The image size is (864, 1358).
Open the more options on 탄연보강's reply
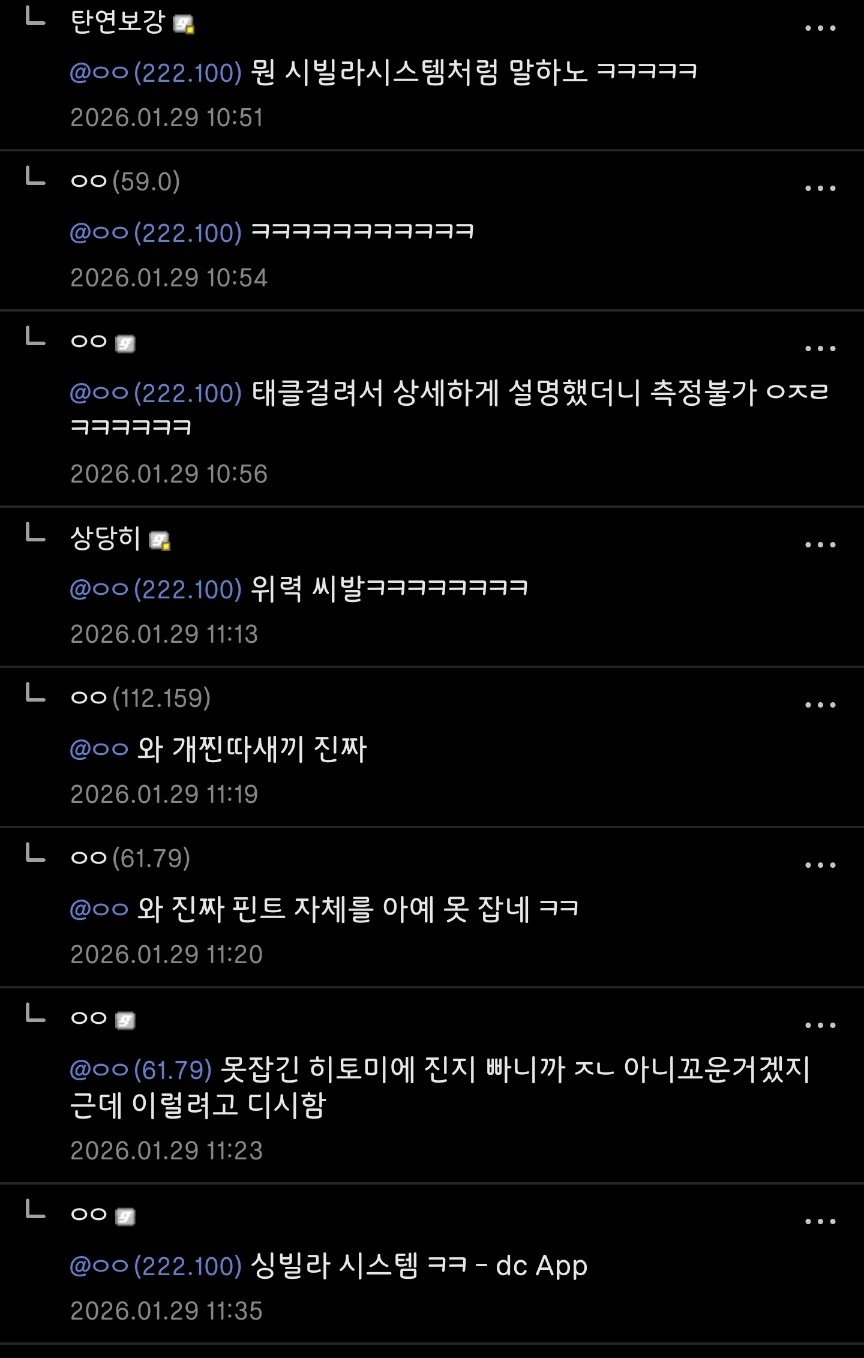coord(820,28)
